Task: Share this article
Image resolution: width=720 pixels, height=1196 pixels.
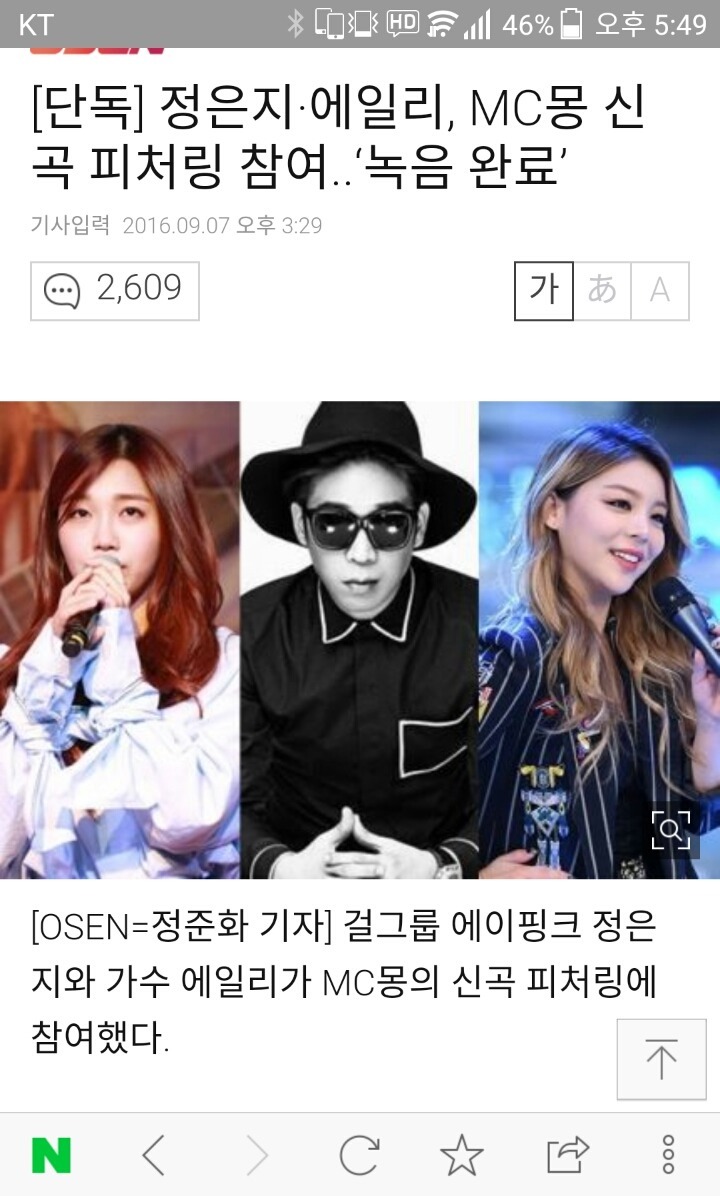Action: (567, 1155)
